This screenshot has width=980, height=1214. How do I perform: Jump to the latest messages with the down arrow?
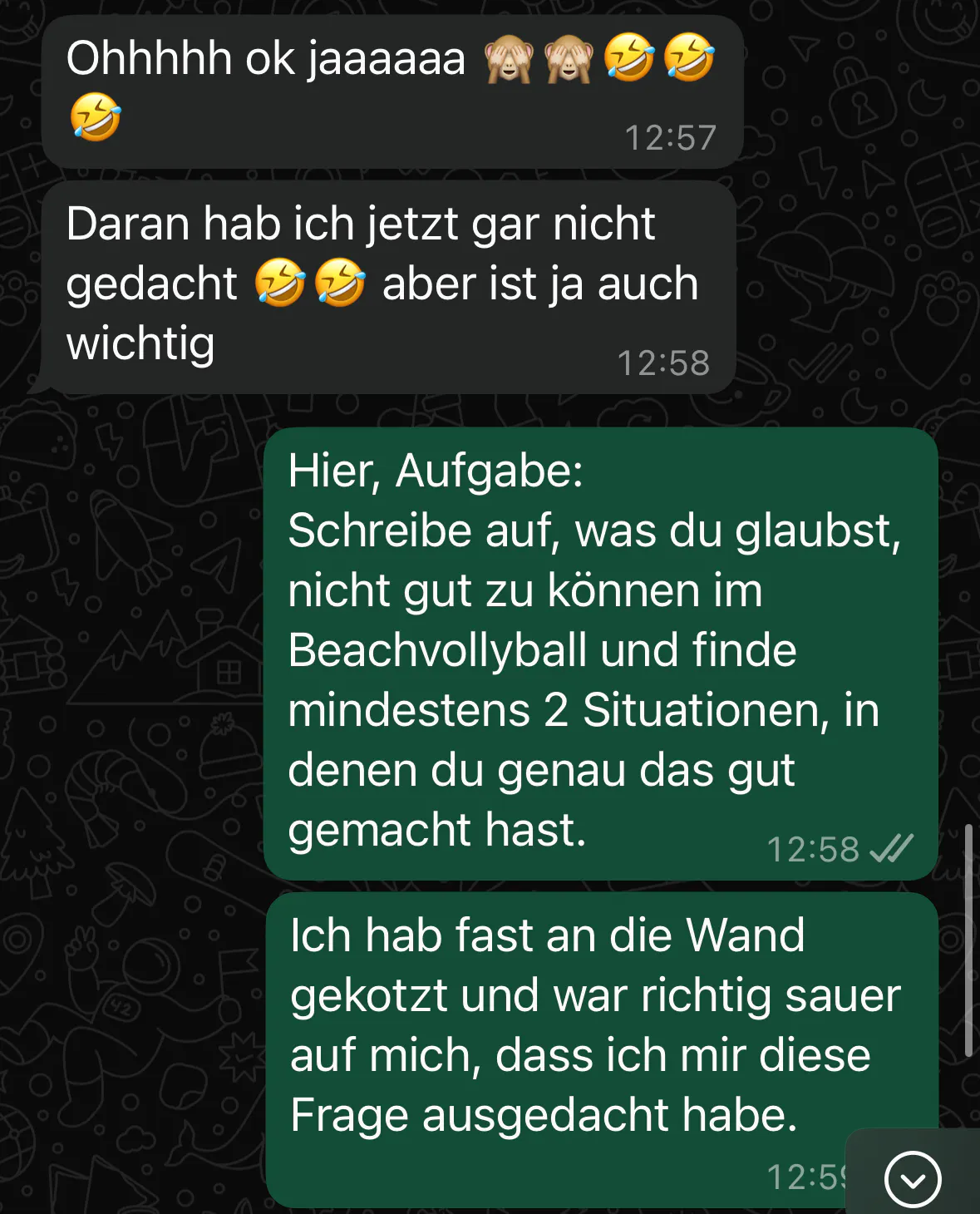(x=913, y=1178)
